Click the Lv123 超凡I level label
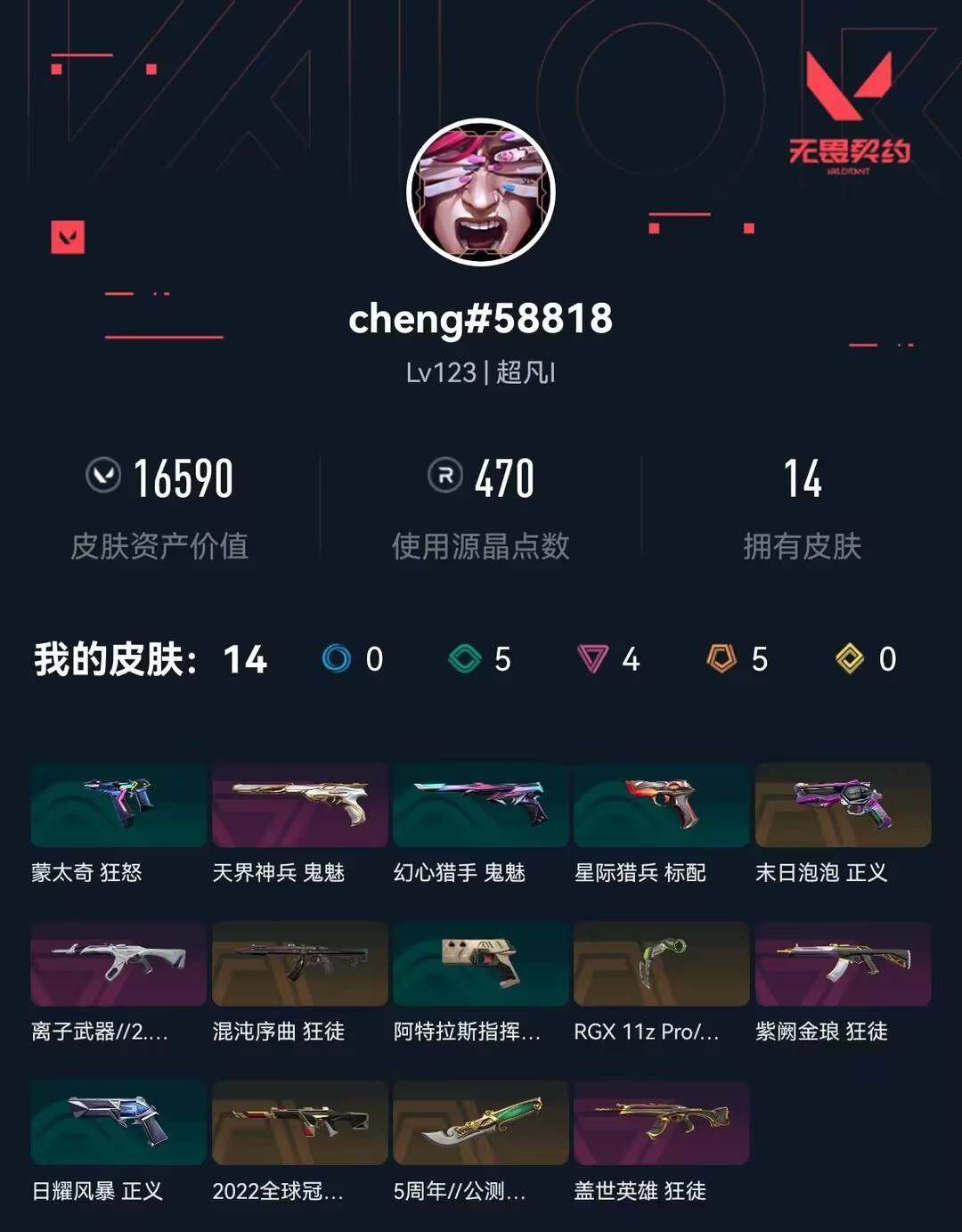 tap(479, 374)
